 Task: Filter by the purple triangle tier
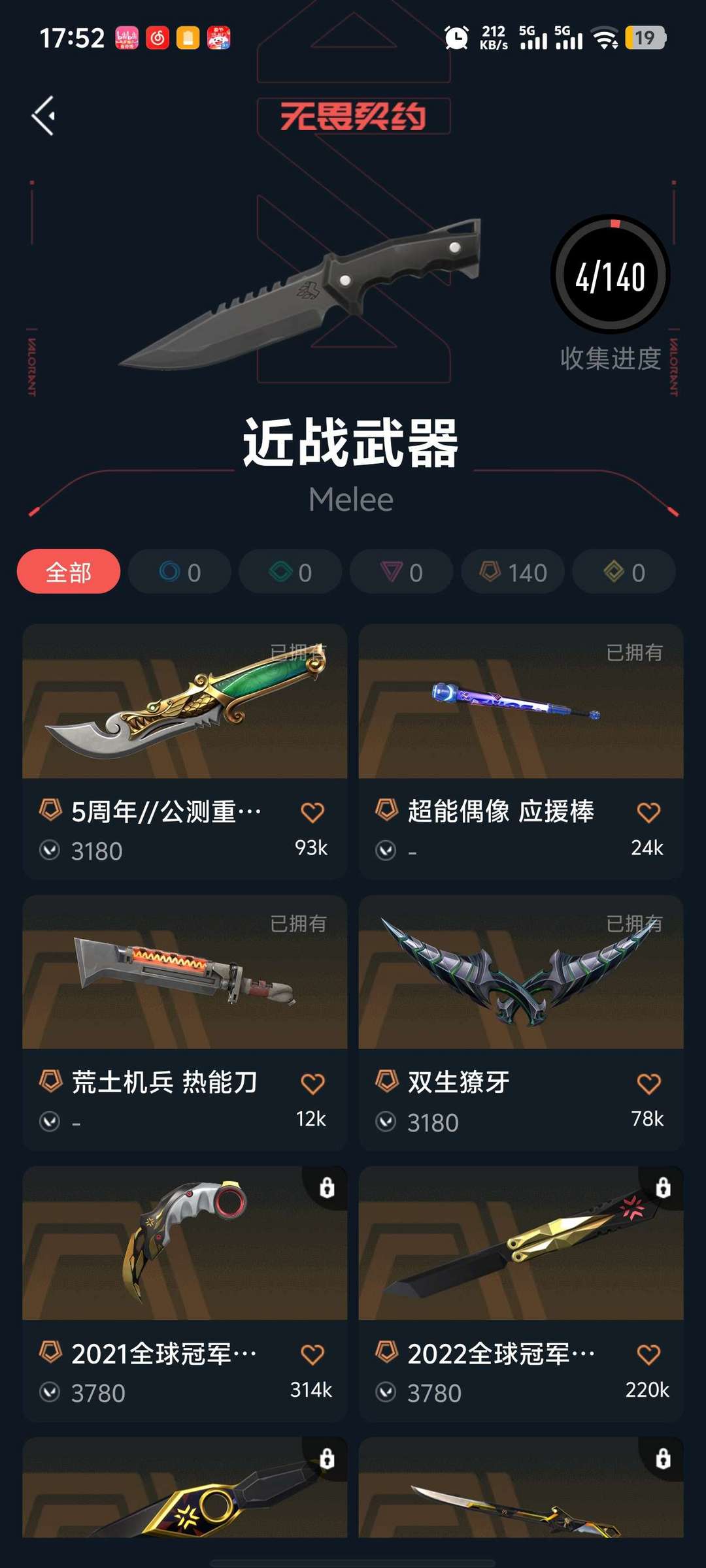[401, 572]
